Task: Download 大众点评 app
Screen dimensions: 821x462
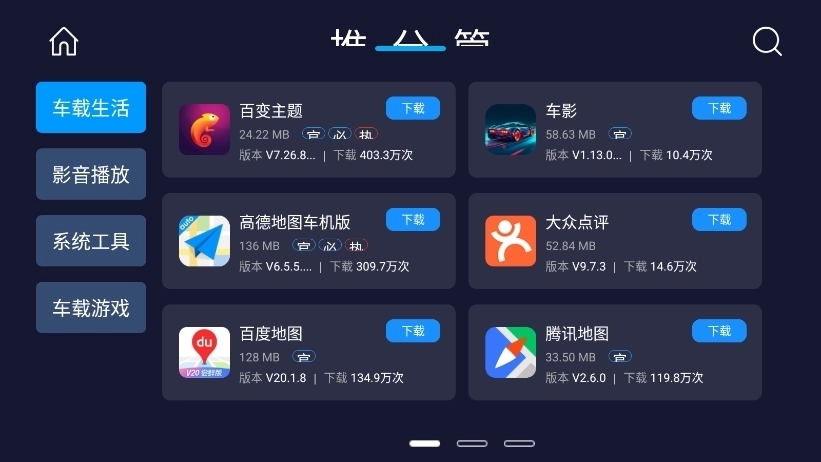Action: 719,220
